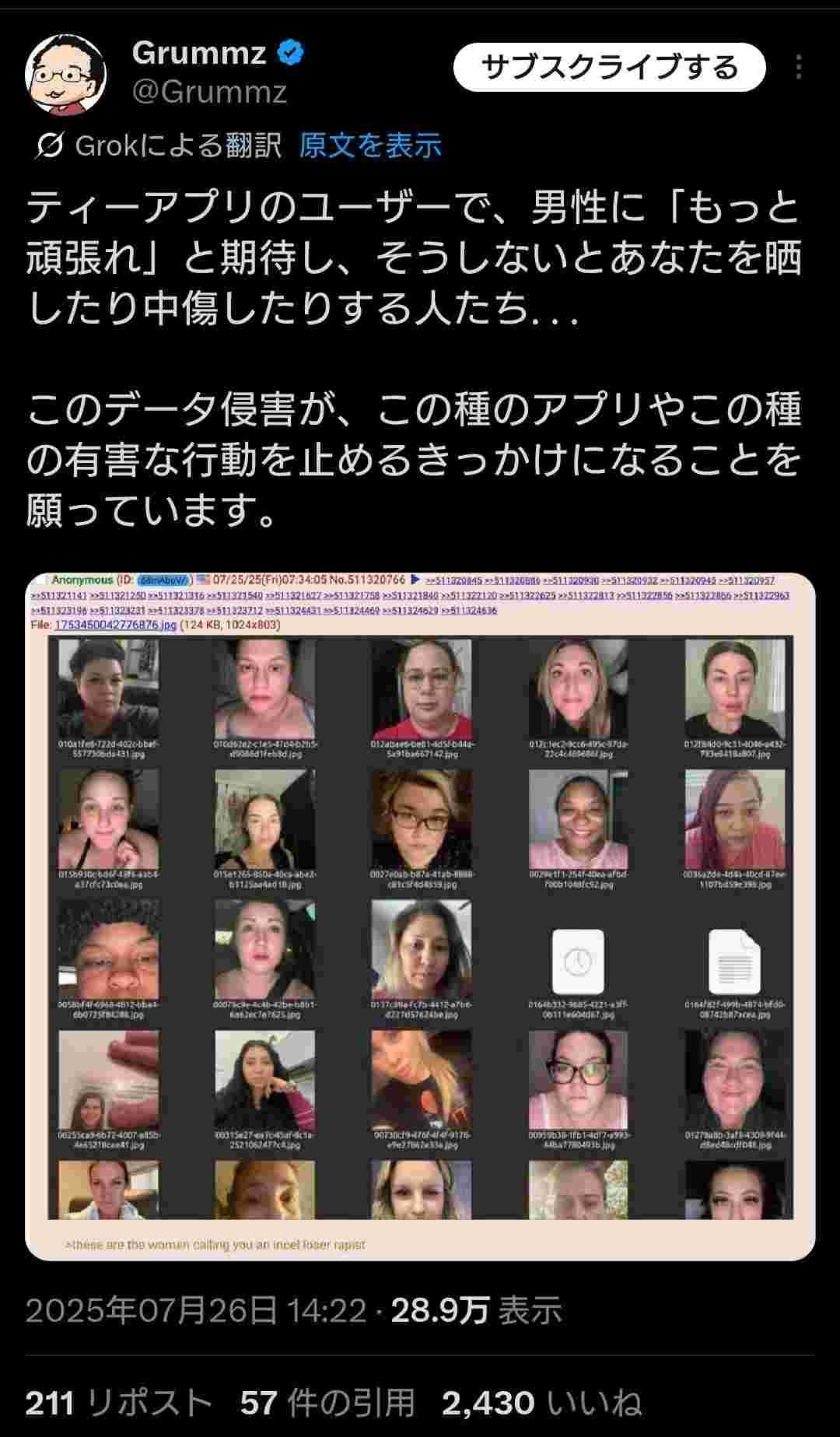Screen dimensions: 840x1437
Task: Tap the サブスクライブする button
Action: point(609,68)
